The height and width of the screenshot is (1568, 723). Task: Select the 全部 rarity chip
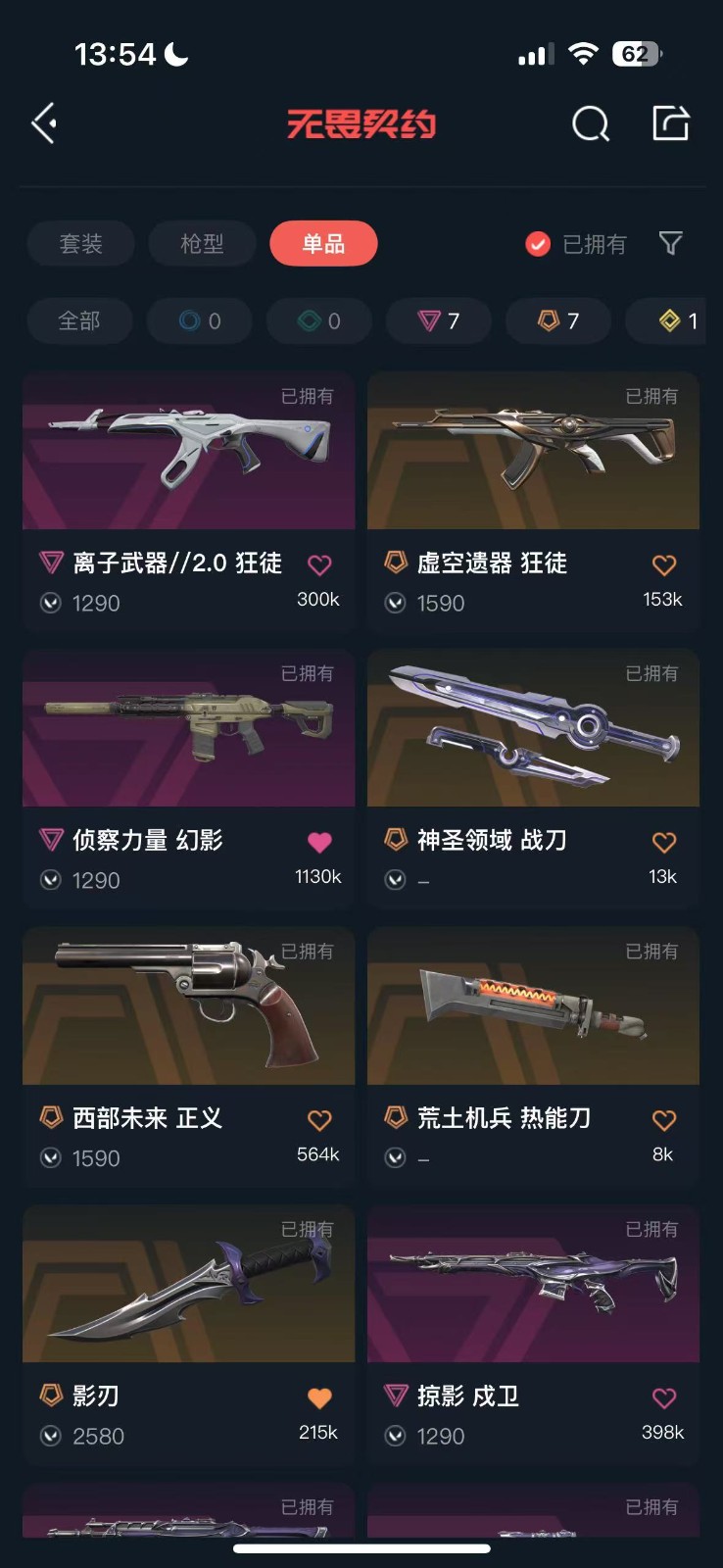[x=79, y=320]
